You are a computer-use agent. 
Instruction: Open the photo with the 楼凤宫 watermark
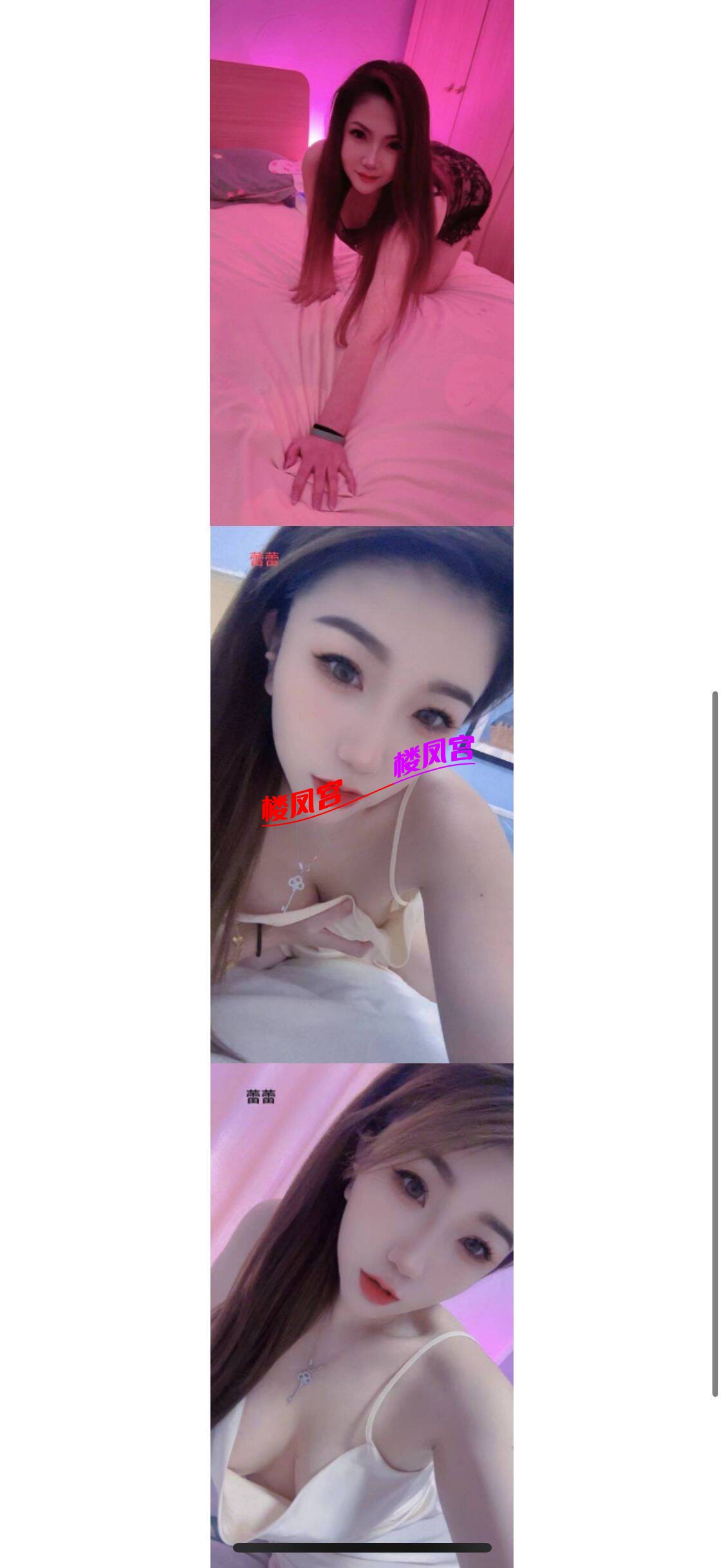(x=362, y=794)
